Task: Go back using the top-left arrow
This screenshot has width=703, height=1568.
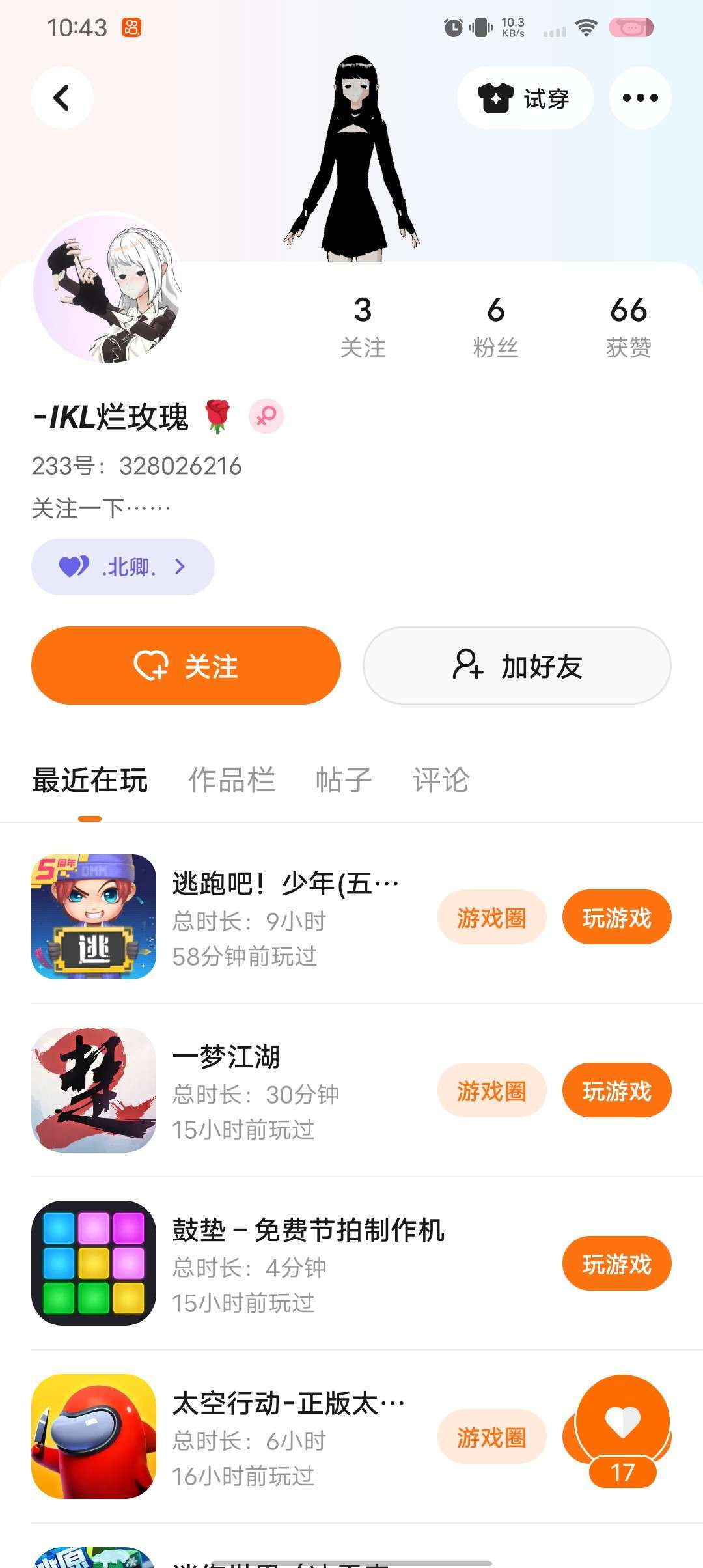Action: pos(62,98)
